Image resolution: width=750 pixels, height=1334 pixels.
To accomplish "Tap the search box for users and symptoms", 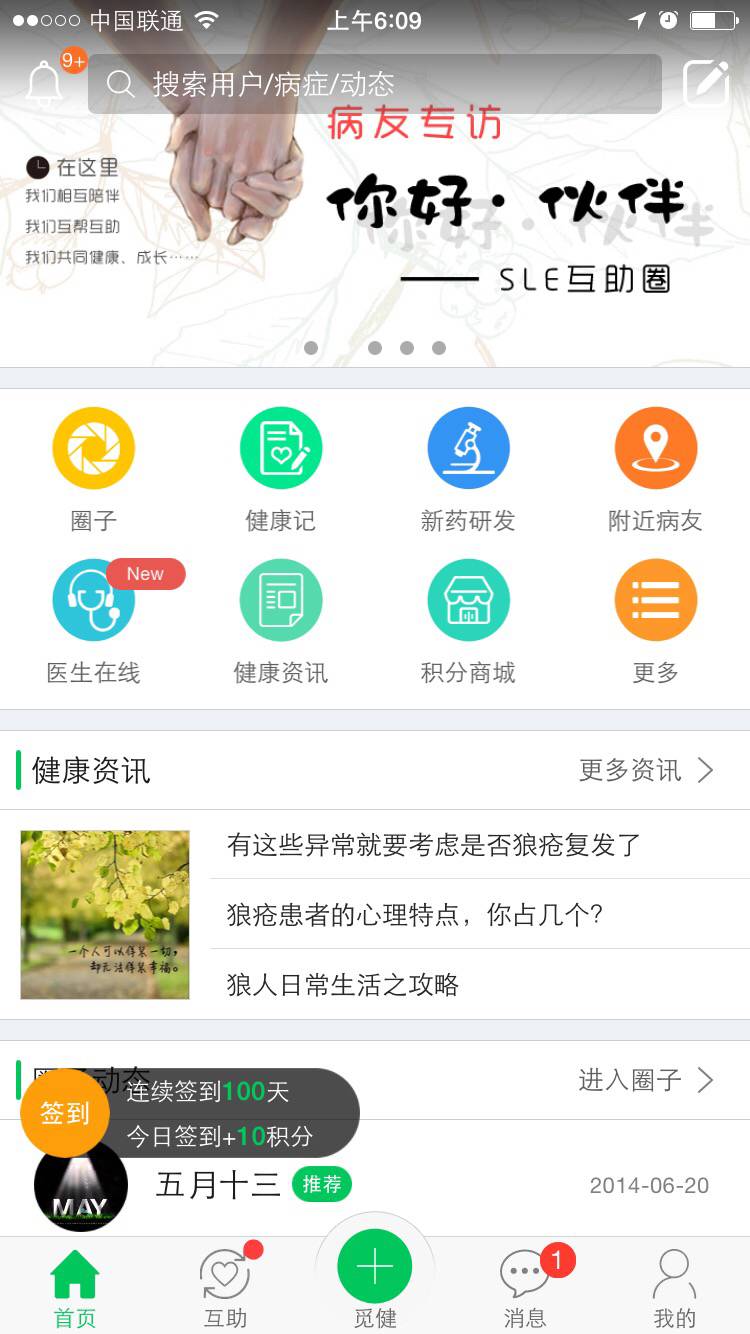I will click(x=375, y=84).
